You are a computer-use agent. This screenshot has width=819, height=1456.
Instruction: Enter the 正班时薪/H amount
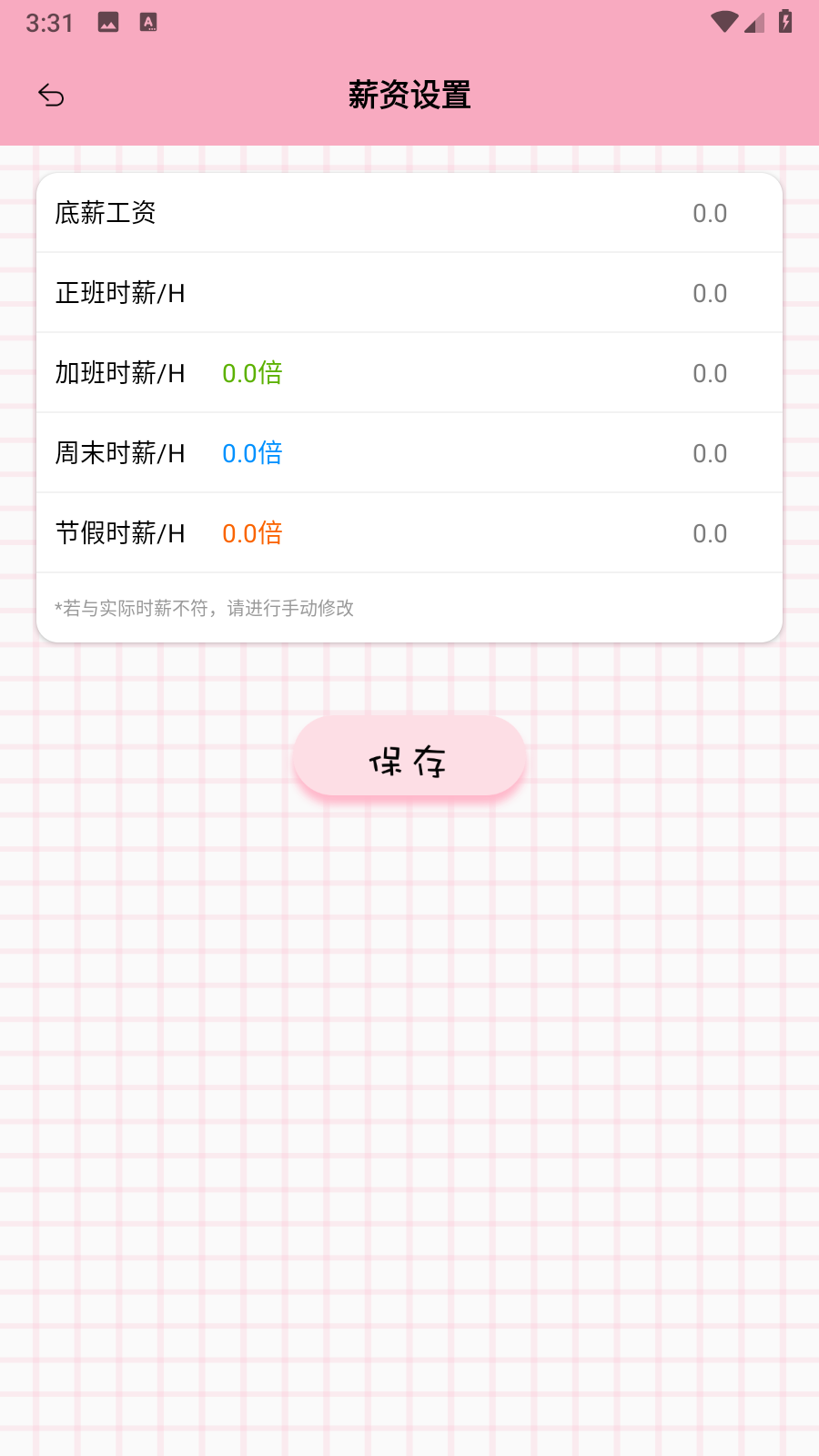[709, 293]
